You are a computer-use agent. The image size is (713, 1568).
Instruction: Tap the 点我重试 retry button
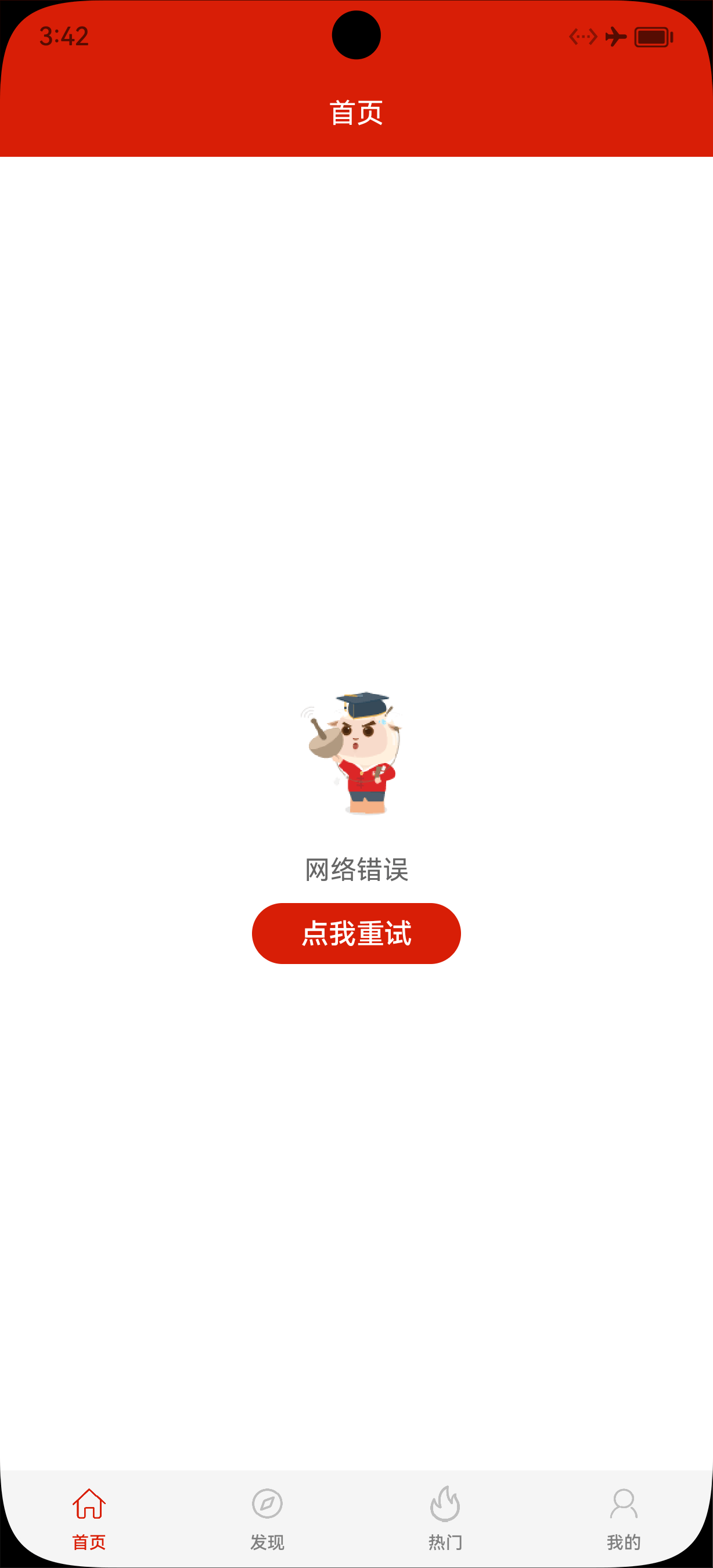[356, 933]
